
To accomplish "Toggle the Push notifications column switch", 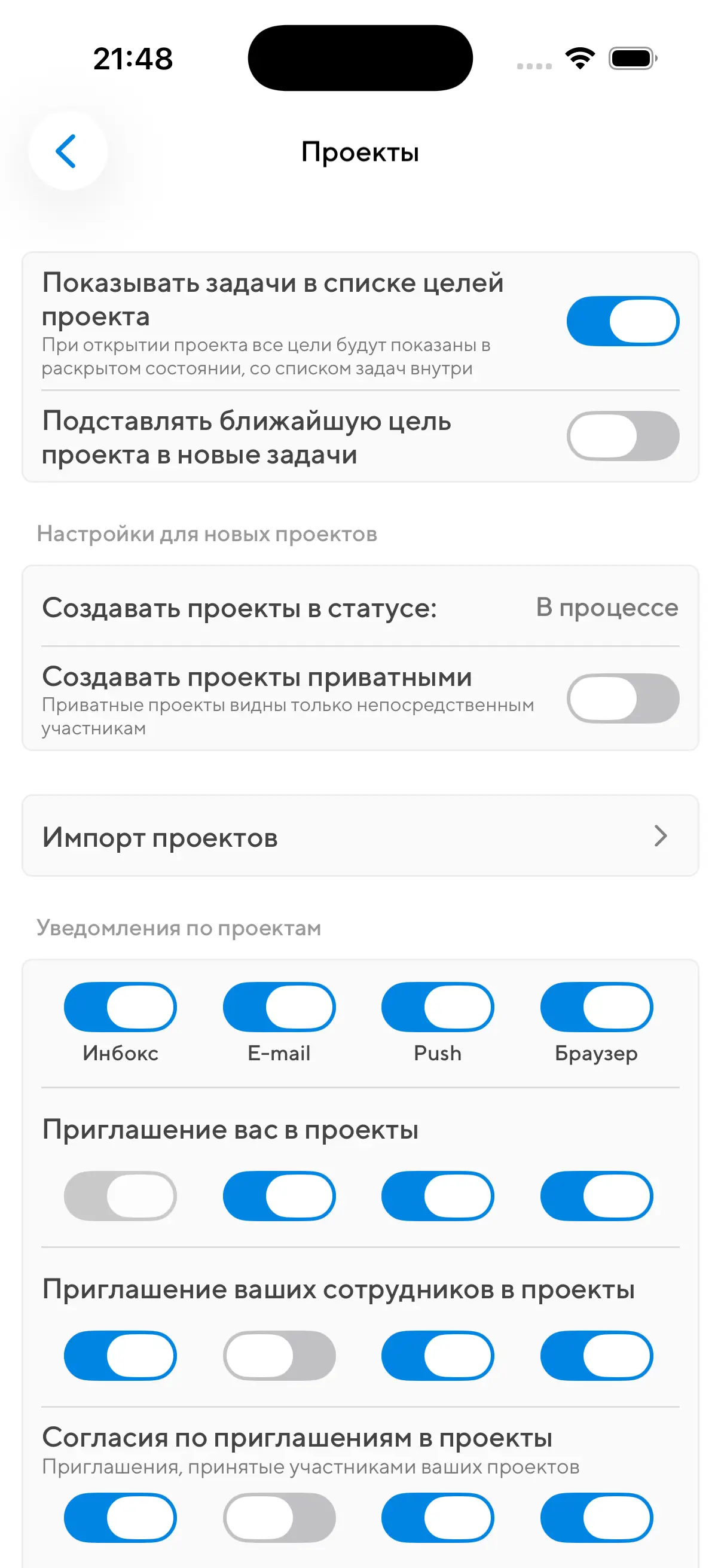I will click(x=438, y=1007).
